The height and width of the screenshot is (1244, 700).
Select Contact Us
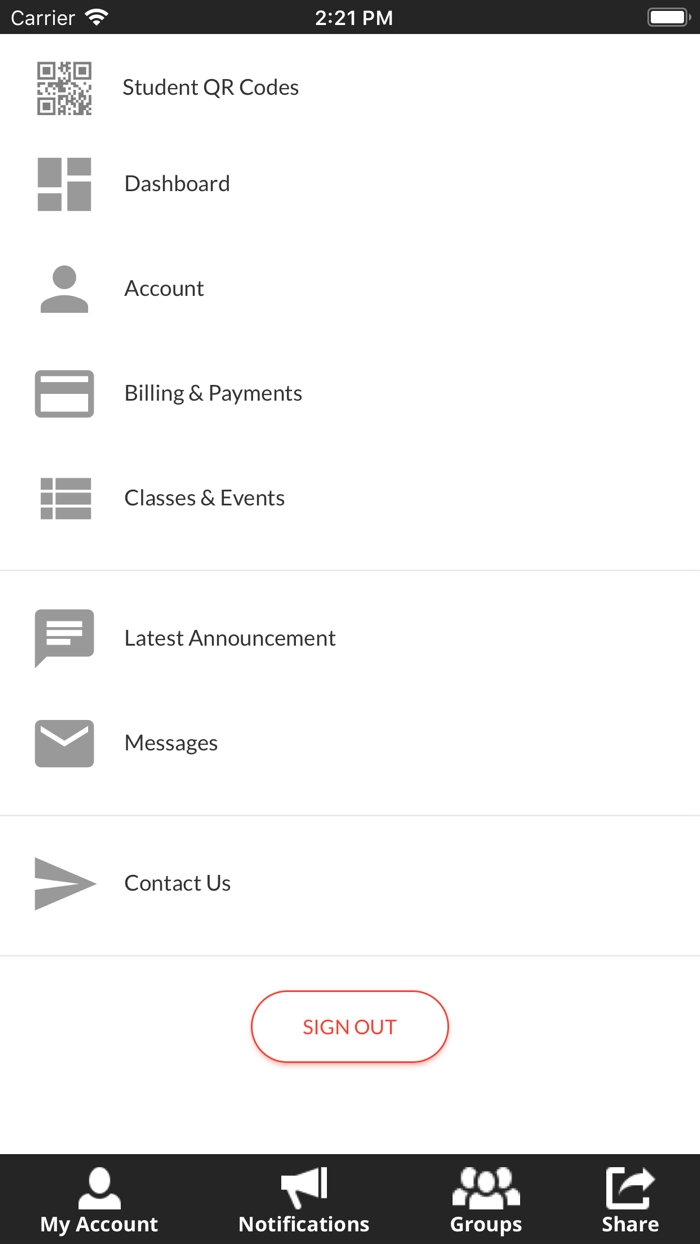[177, 883]
